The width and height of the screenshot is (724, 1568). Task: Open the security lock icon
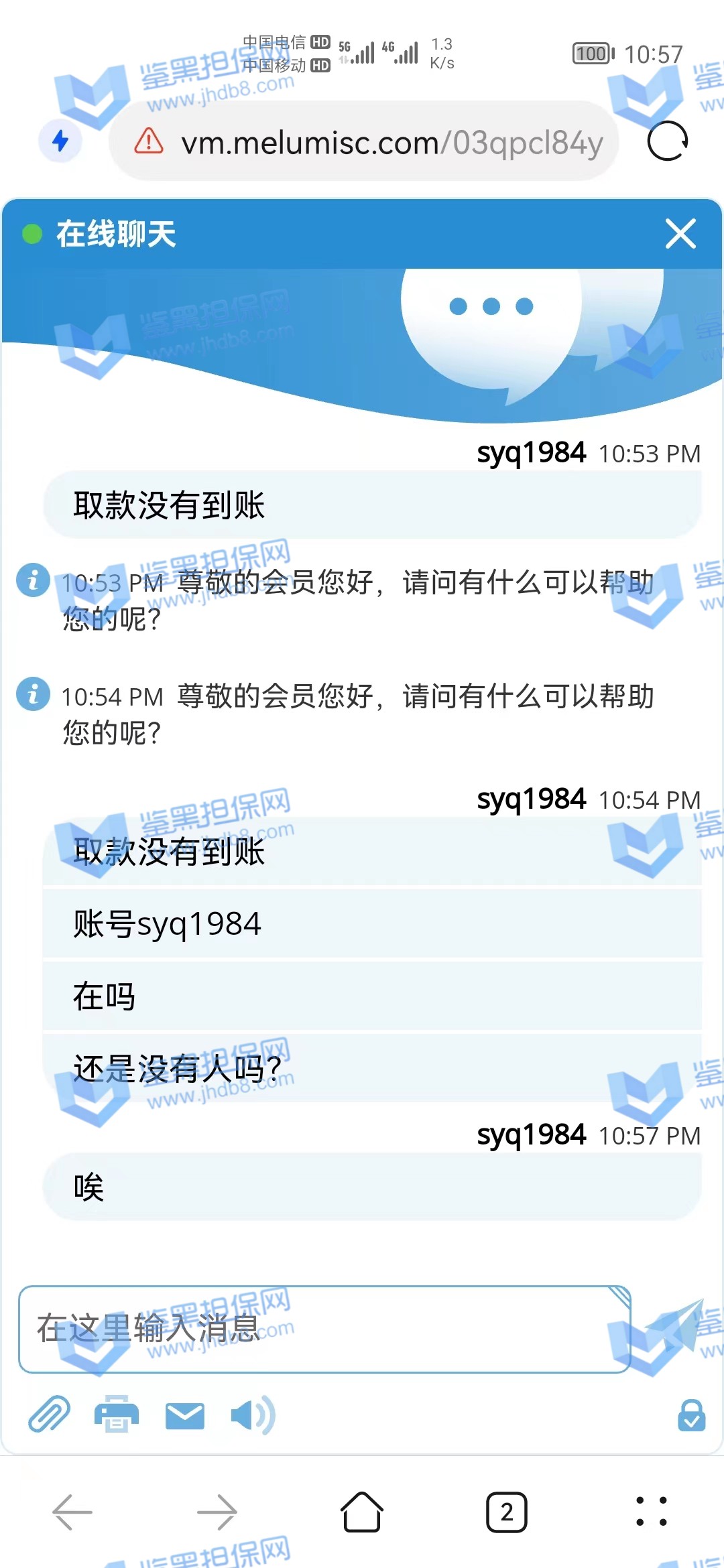(x=691, y=1415)
